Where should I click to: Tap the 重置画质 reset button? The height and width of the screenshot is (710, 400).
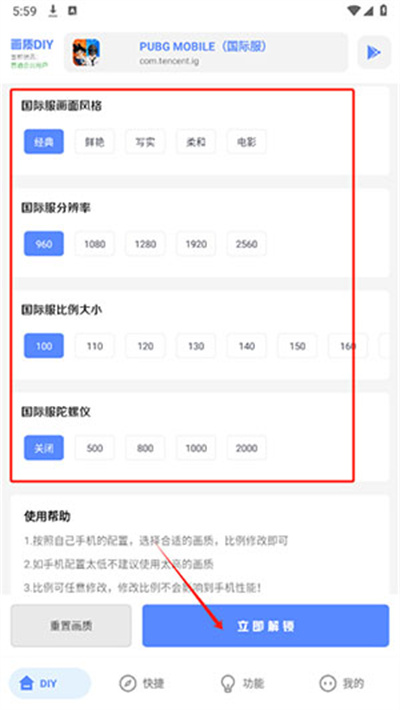tap(71, 626)
